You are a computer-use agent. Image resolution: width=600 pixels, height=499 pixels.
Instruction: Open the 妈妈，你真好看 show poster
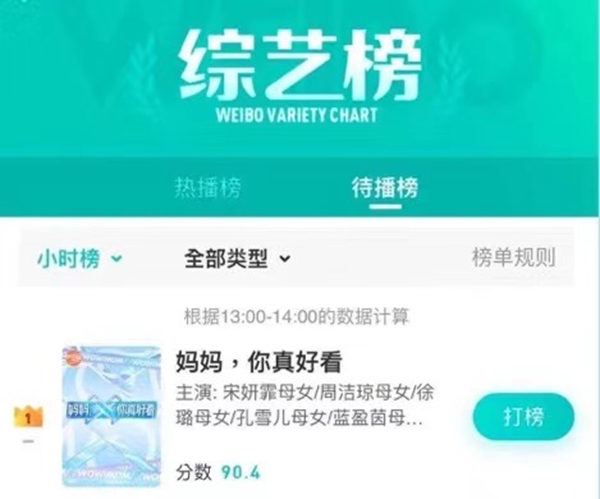click(x=112, y=415)
